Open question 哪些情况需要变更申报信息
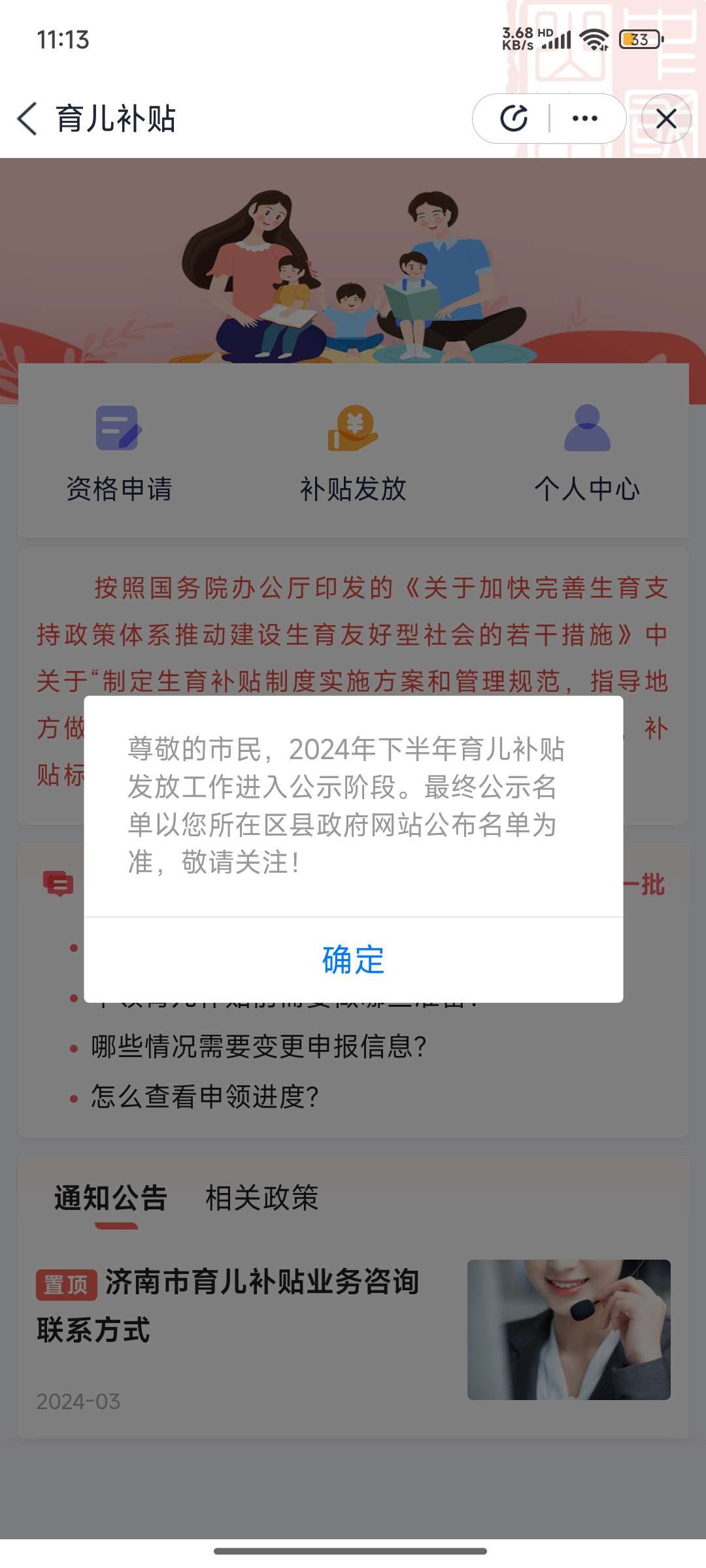Screen dimensions: 706x1568 point(259,1047)
